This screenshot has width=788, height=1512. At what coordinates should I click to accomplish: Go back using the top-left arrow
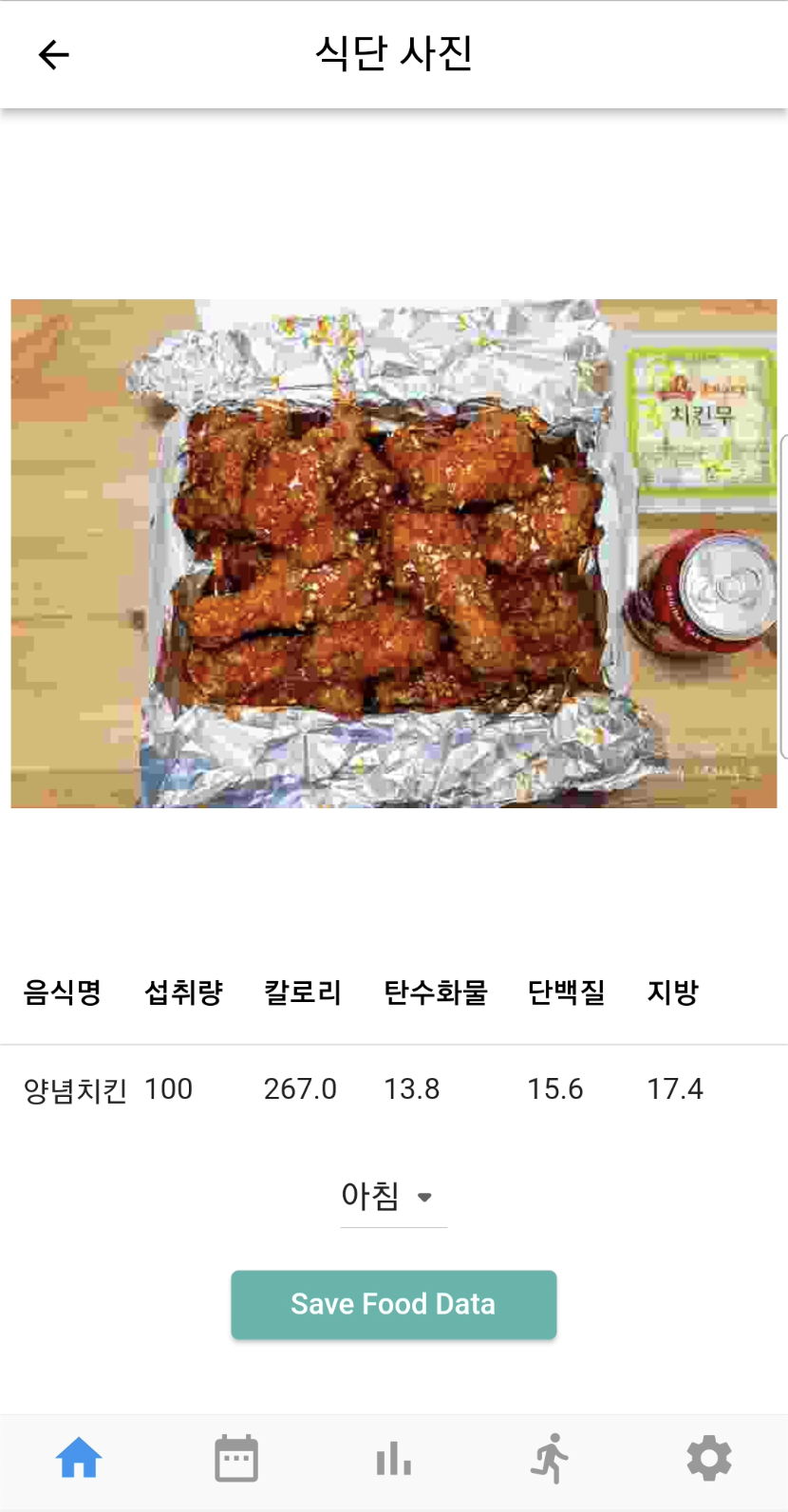[x=54, y=55]
